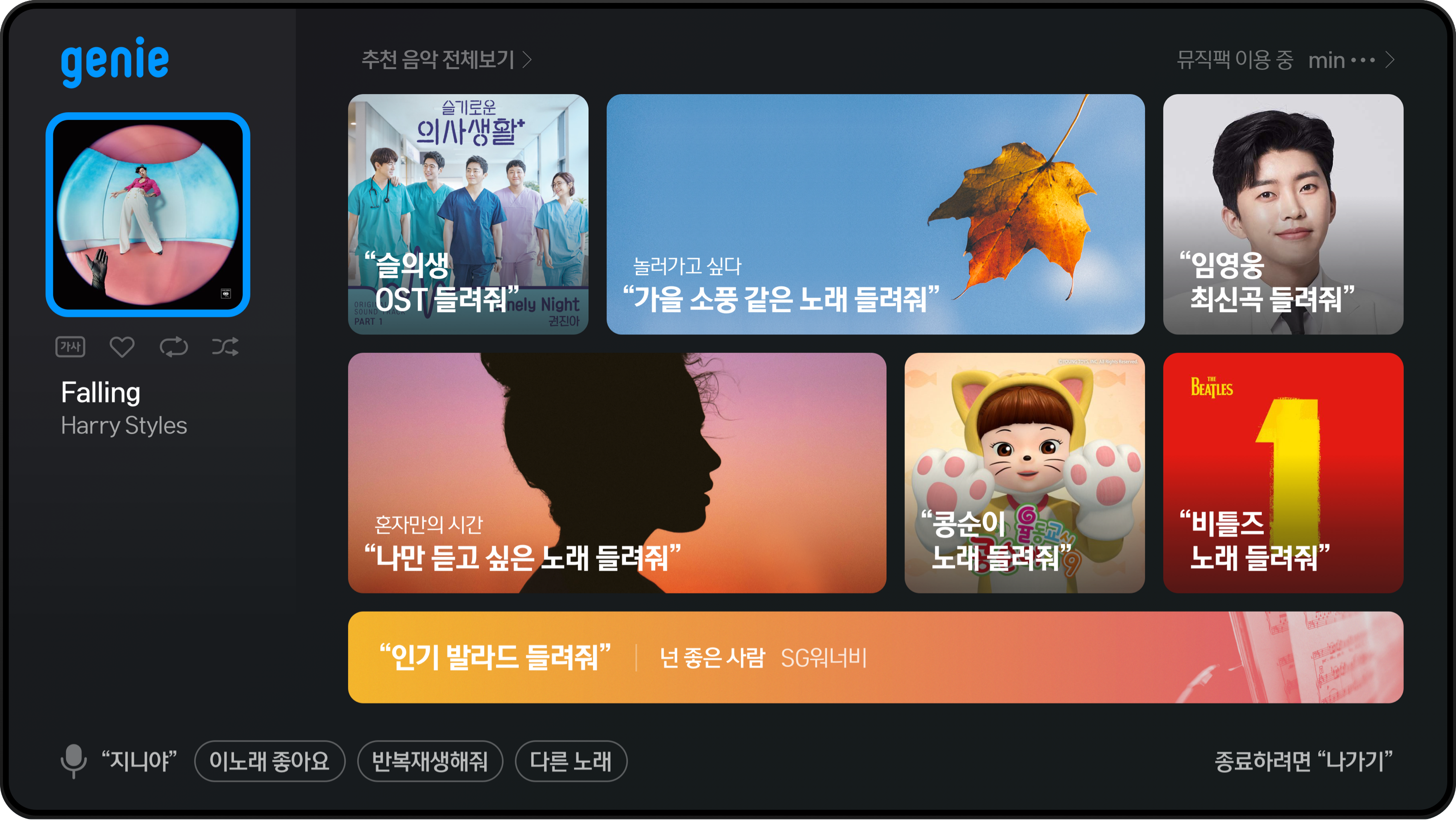This screenshot has width=1456, height=820.
Task: Open the 가을 소풍 같은 노래 card
Action: (x=875, y=214)
